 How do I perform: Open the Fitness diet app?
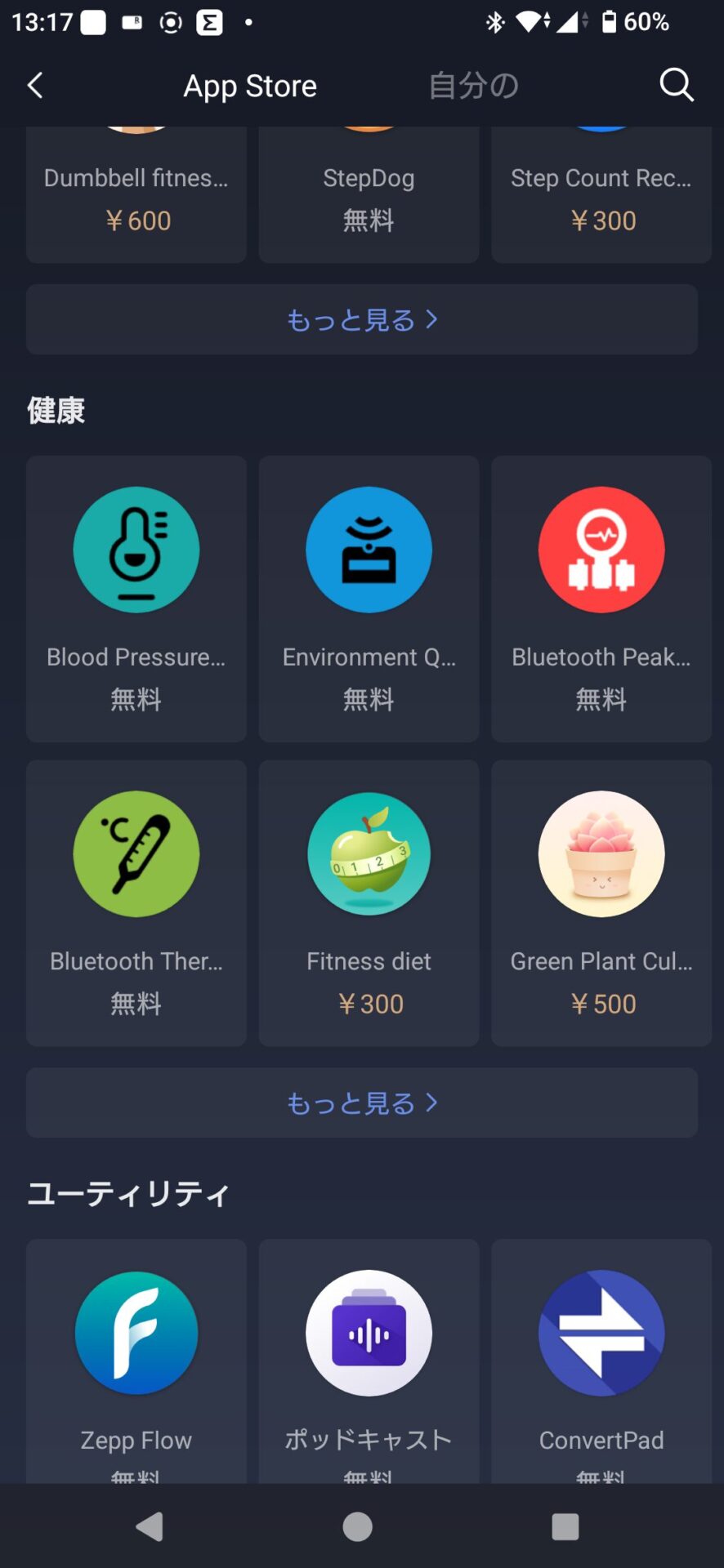[369, 902]
